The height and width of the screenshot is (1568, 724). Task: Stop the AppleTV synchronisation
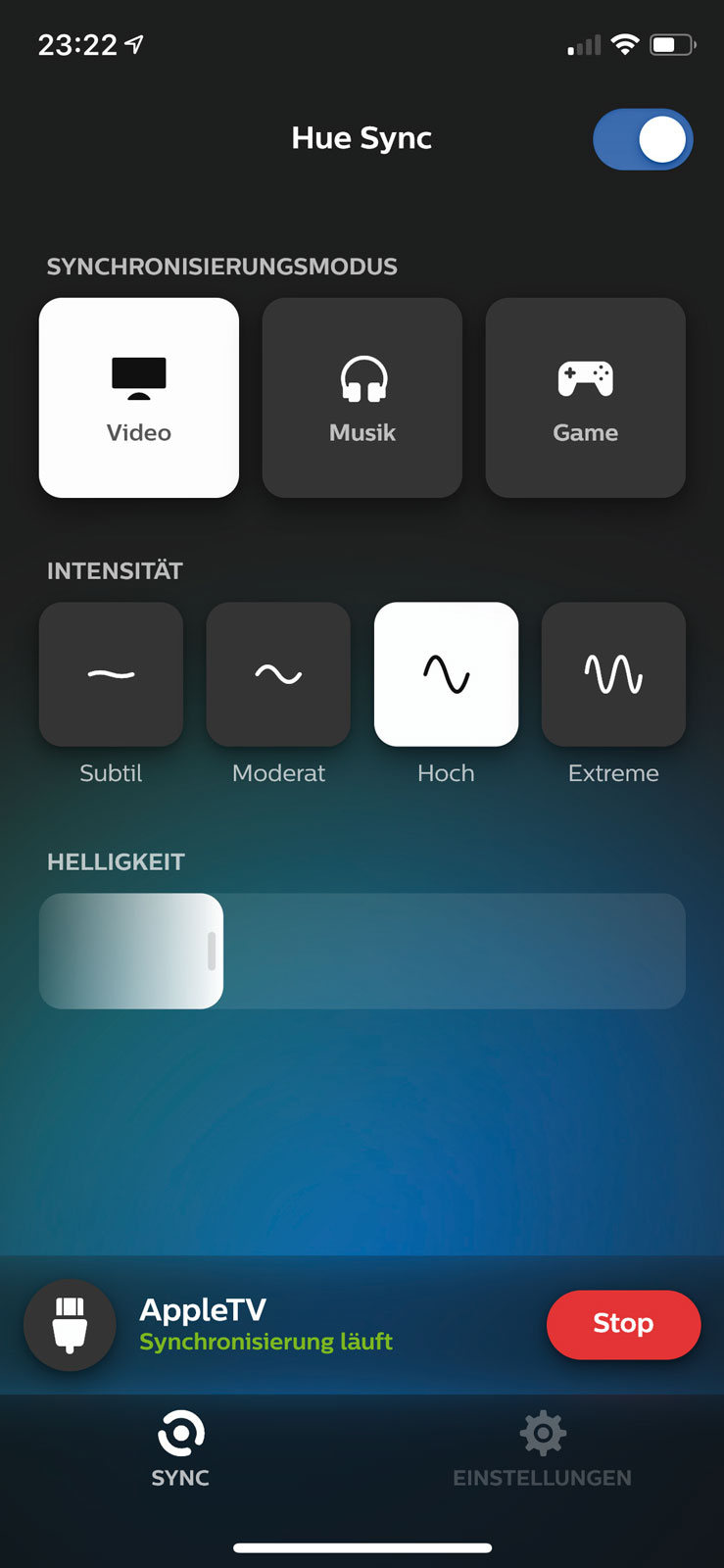pos(623,1324)
